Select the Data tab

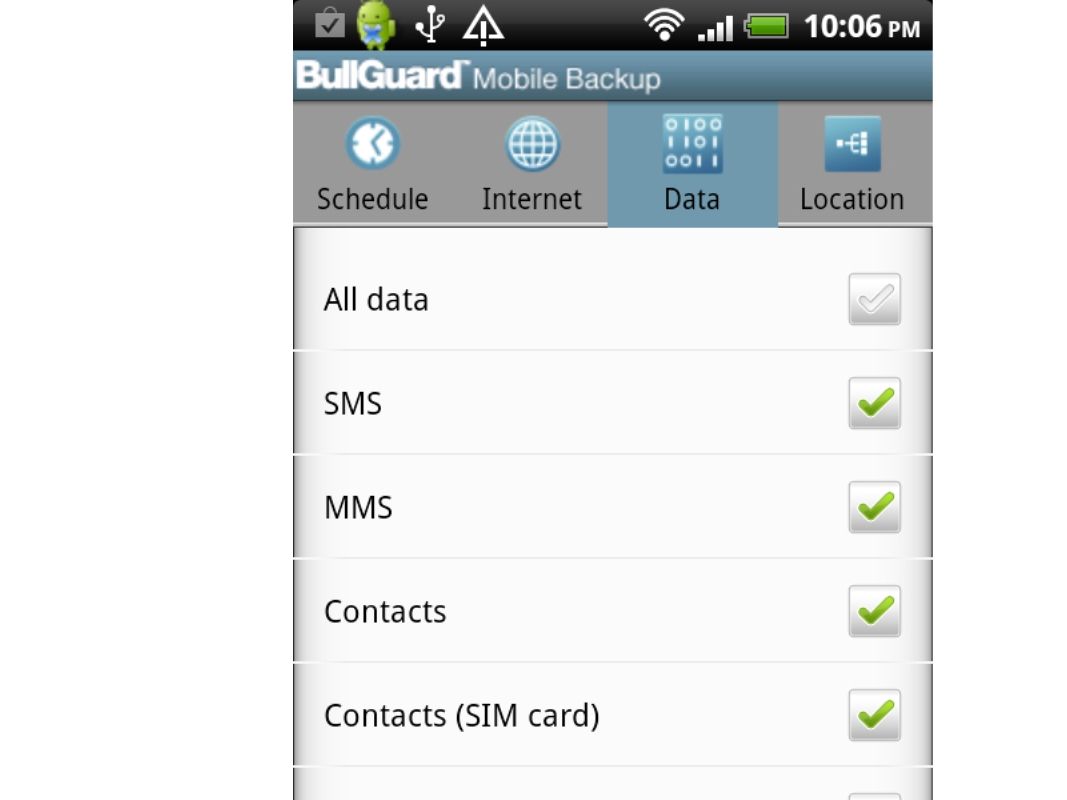point(692,165)
